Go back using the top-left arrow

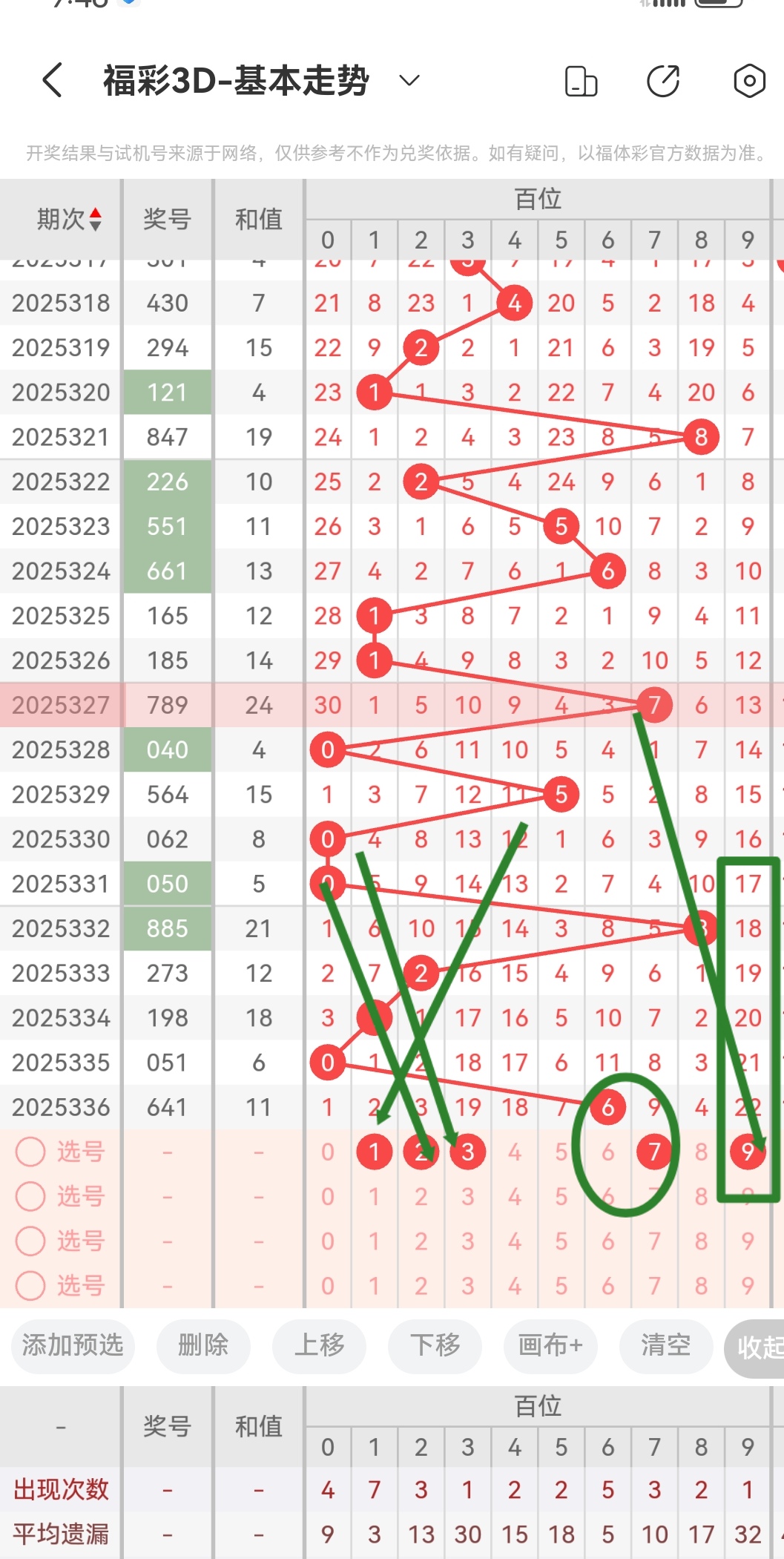coord(52,80)
